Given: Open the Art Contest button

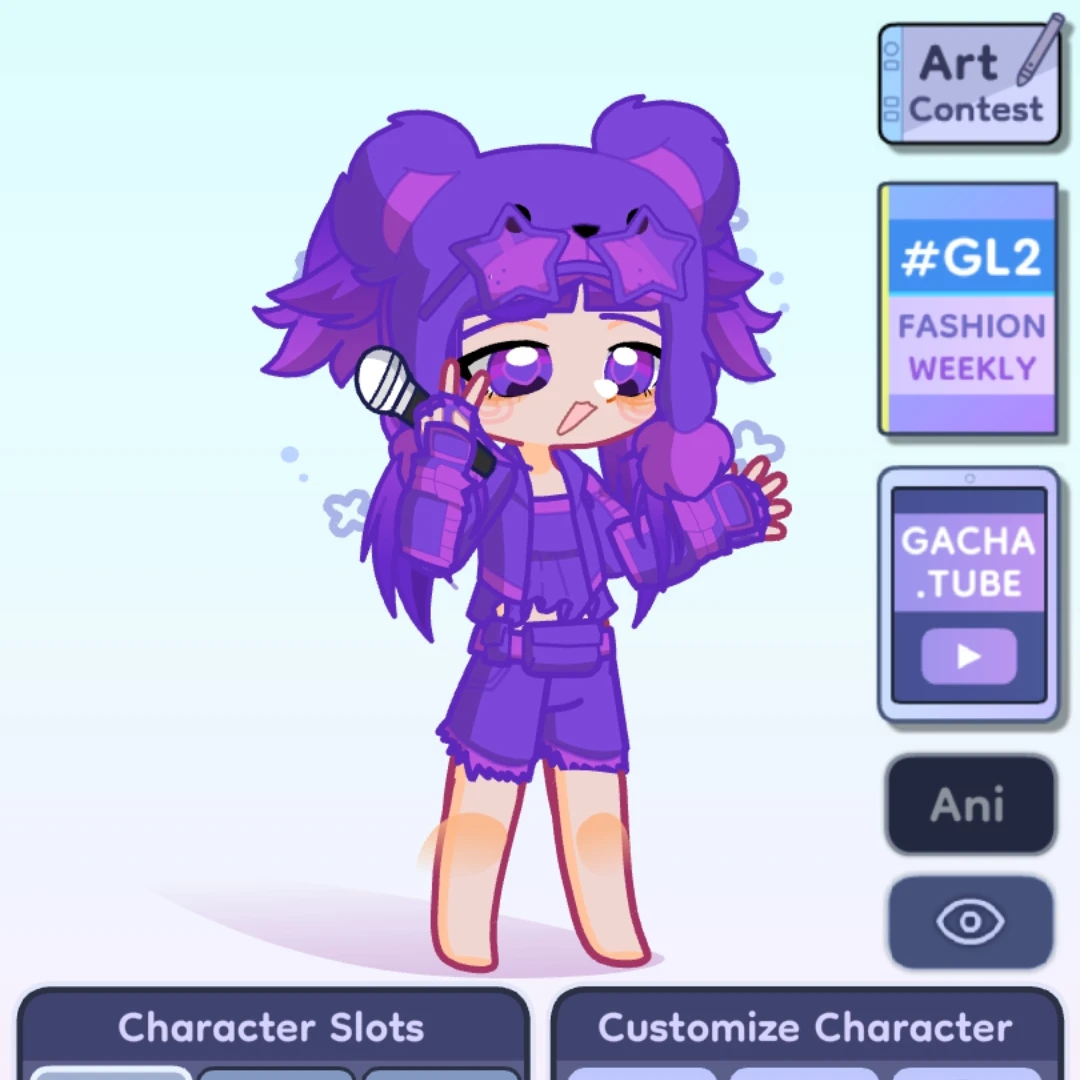Looking at the screenshot, I should [x=969, y=85].
